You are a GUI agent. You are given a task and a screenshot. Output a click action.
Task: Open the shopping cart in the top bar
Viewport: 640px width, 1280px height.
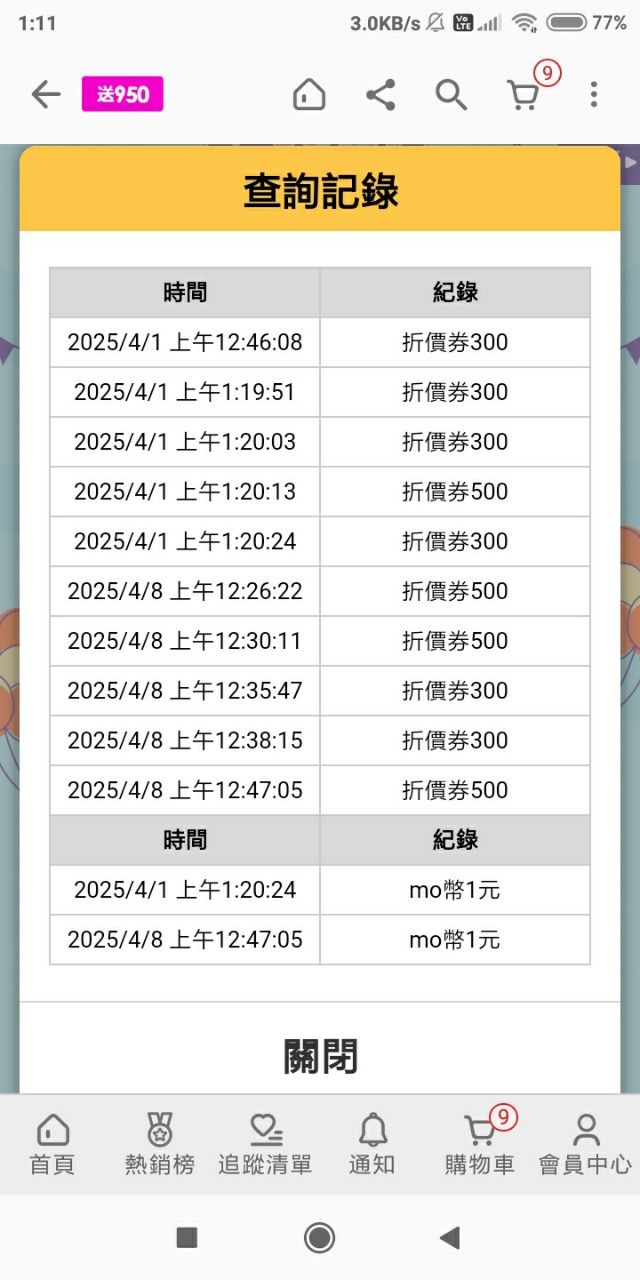[525, 93]
